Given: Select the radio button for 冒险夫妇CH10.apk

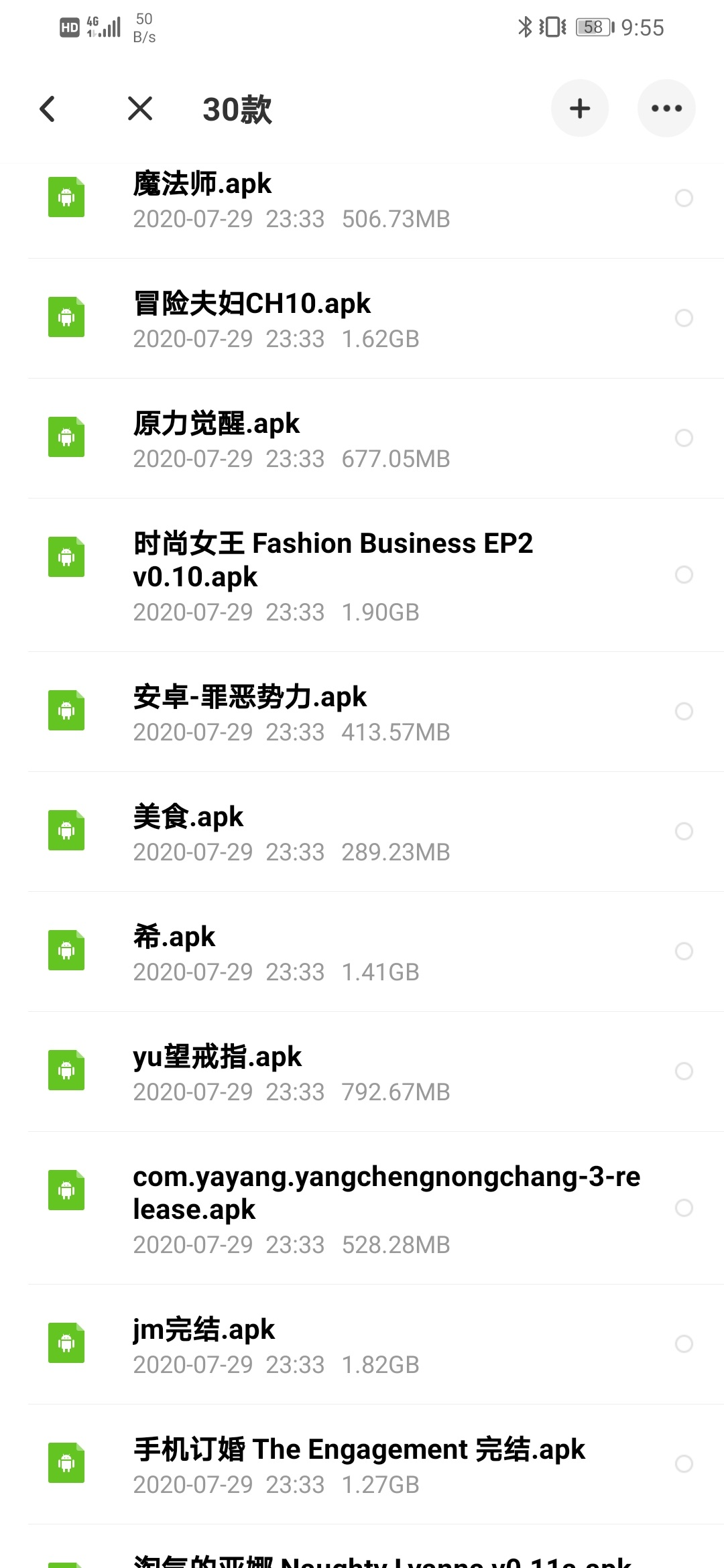Looking at the screenshot, I should [x=684, y=318].
